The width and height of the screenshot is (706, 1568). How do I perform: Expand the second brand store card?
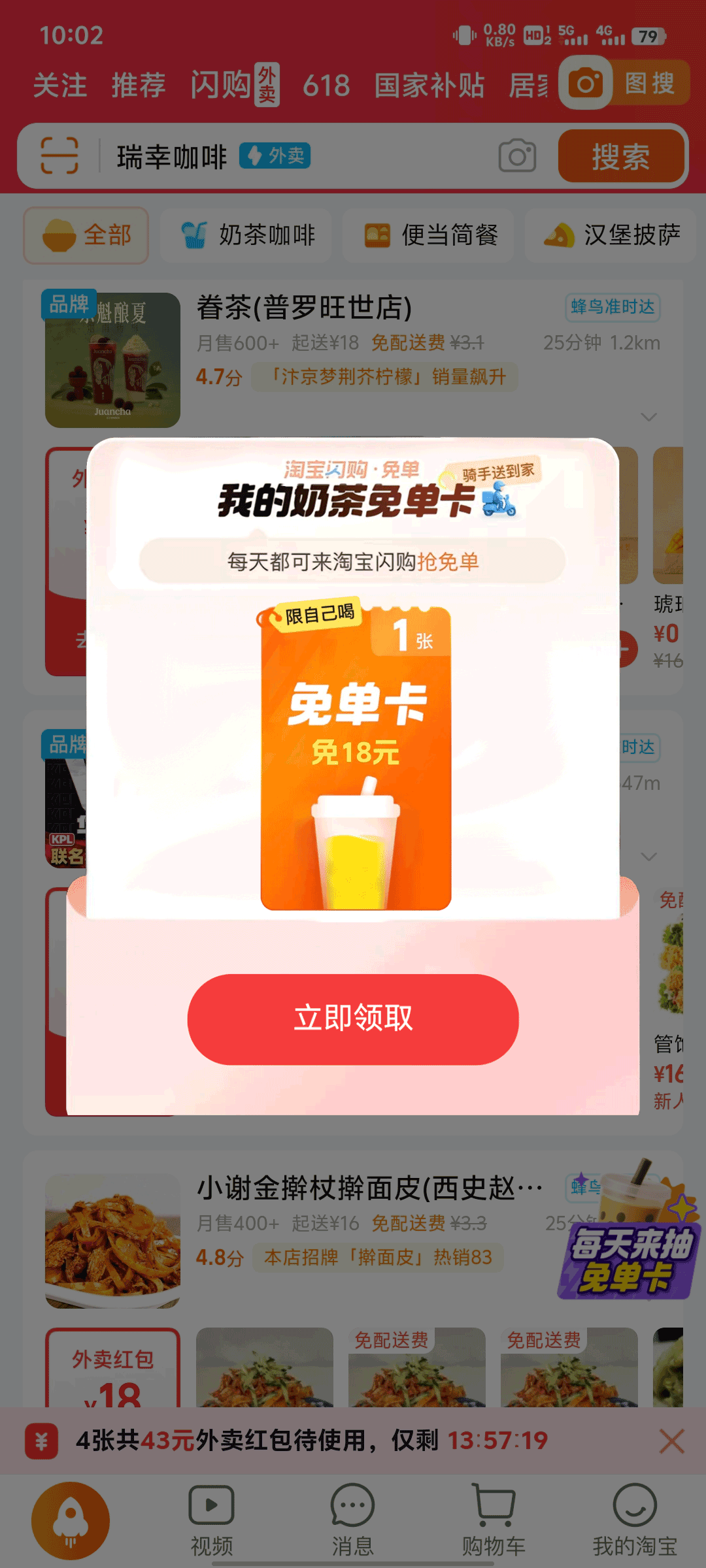tap(648, 856)
